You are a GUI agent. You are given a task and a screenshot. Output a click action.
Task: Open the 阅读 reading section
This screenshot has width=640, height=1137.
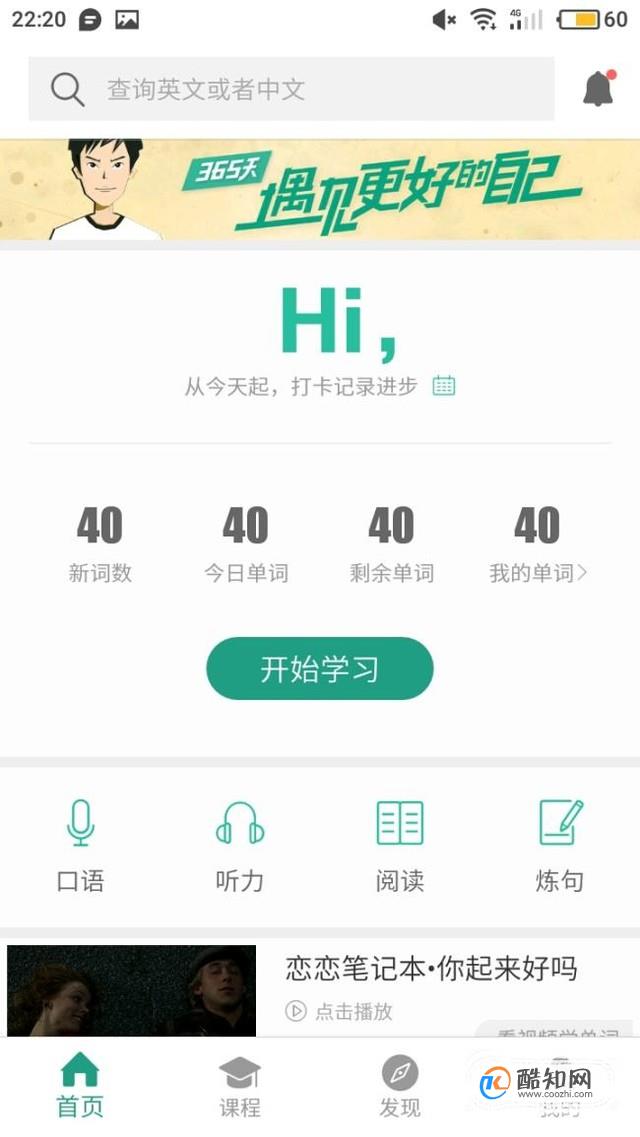(x=400, y=845)
